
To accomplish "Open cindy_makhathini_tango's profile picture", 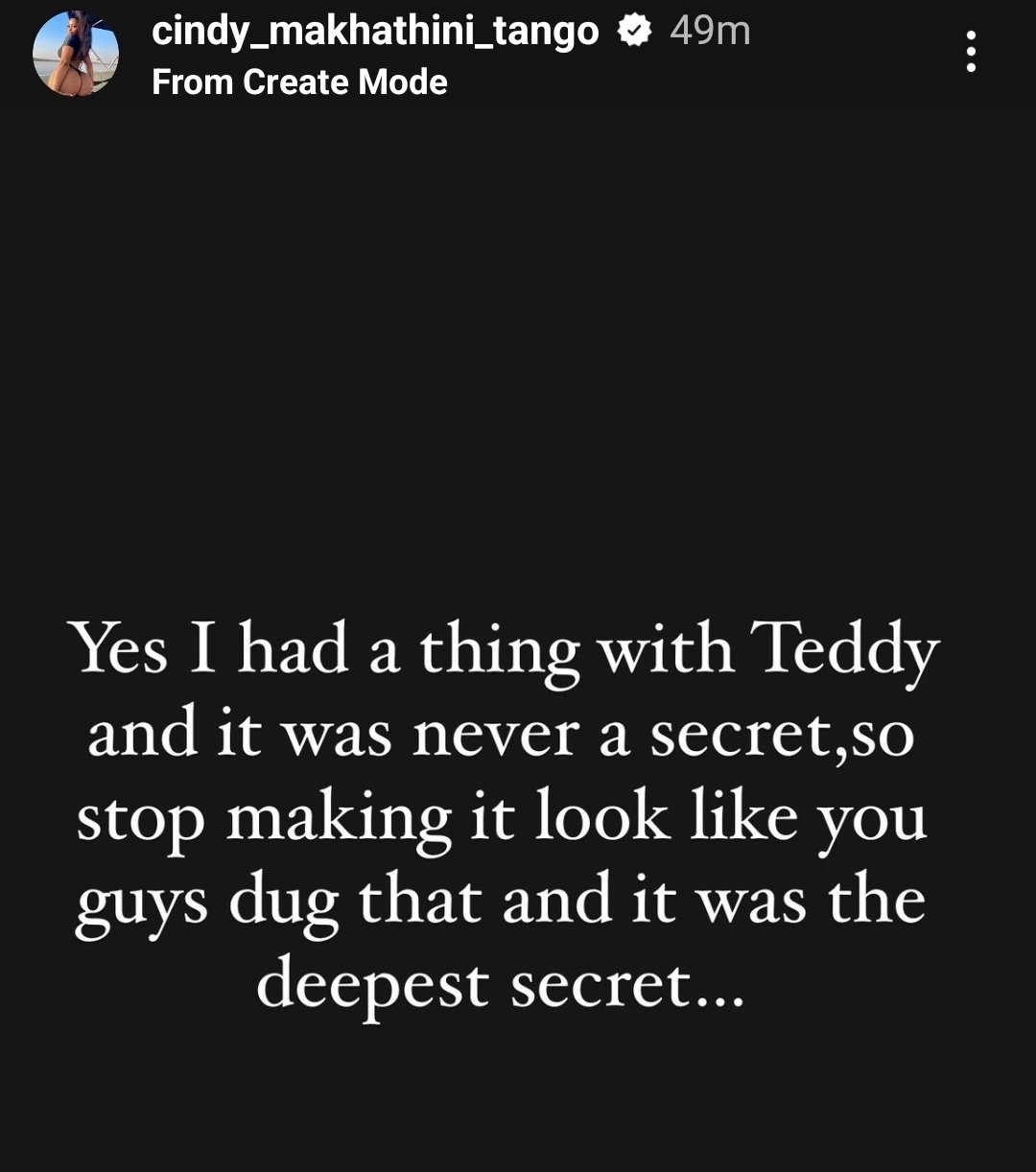I will tap(76, 55).
